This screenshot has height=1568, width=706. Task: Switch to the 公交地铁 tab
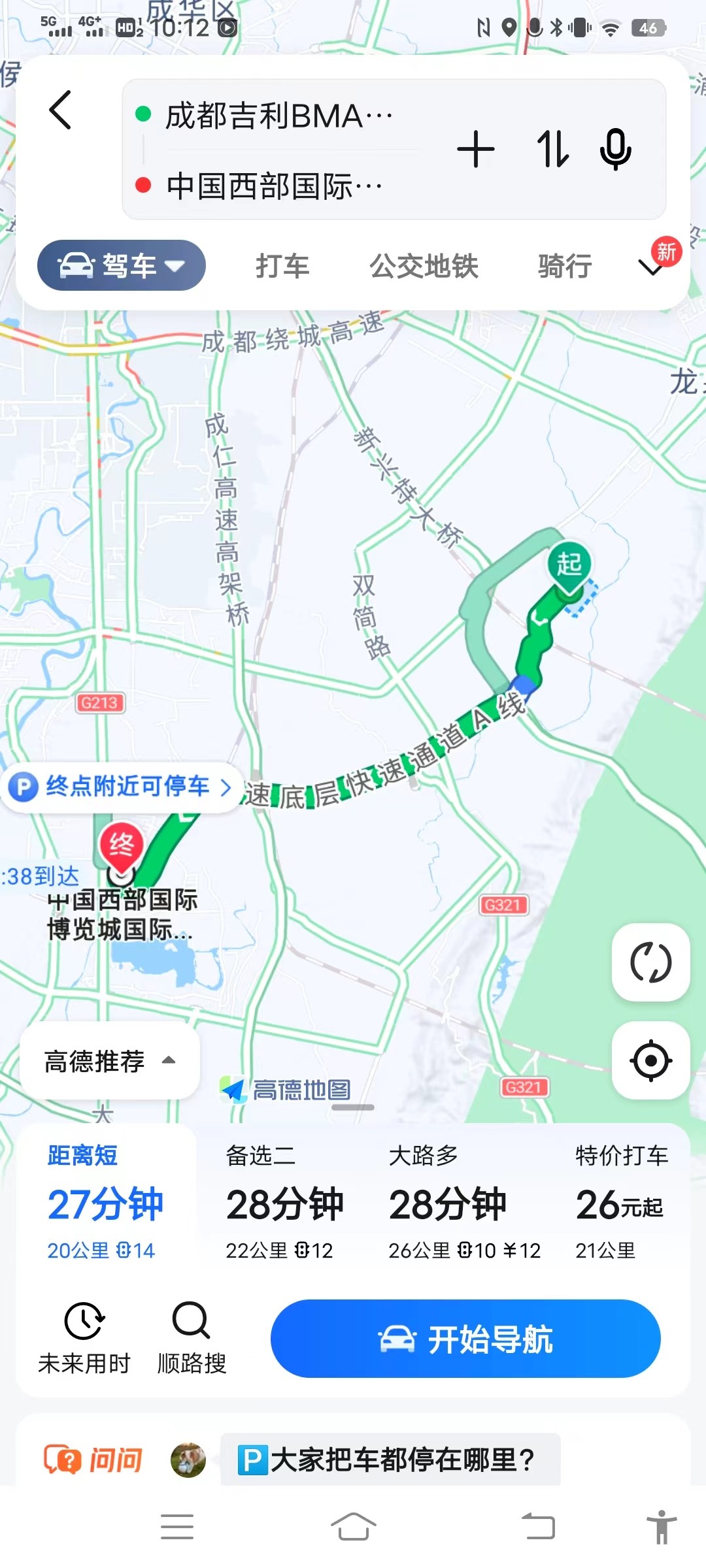[424, 267]
